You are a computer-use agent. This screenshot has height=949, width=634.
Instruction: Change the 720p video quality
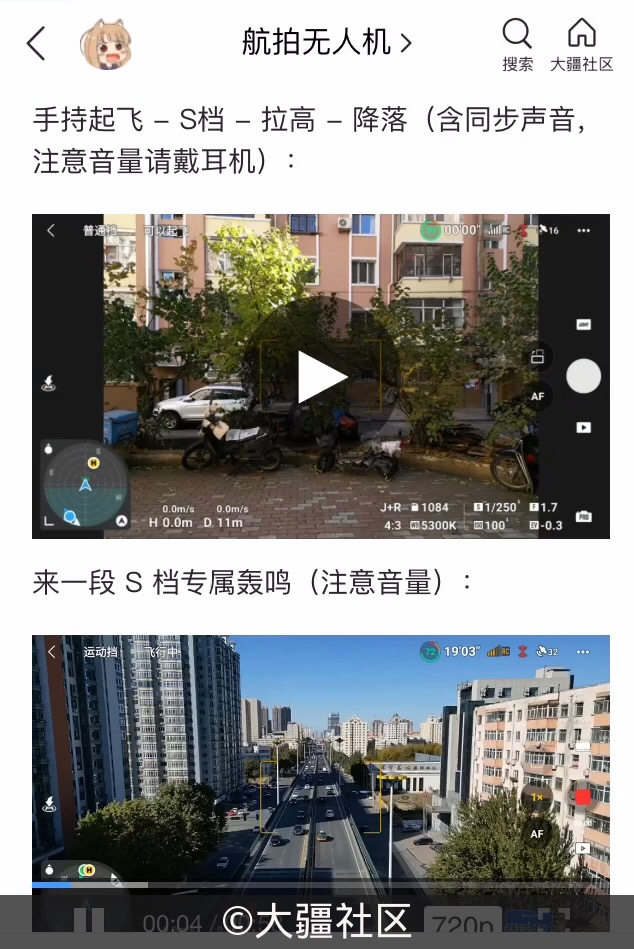point(463,922)
